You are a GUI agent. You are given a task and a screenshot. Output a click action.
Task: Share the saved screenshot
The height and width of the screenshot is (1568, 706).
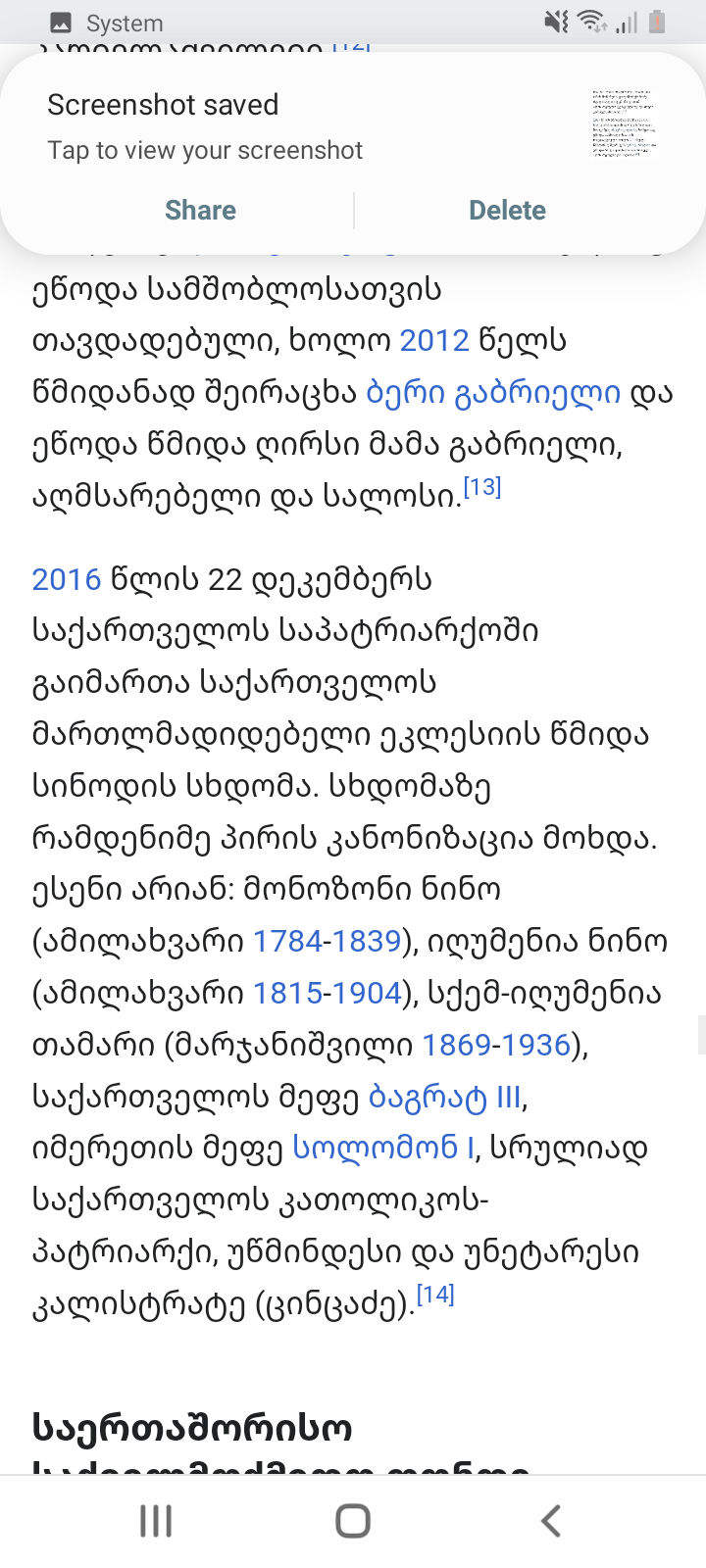[200, 211]
